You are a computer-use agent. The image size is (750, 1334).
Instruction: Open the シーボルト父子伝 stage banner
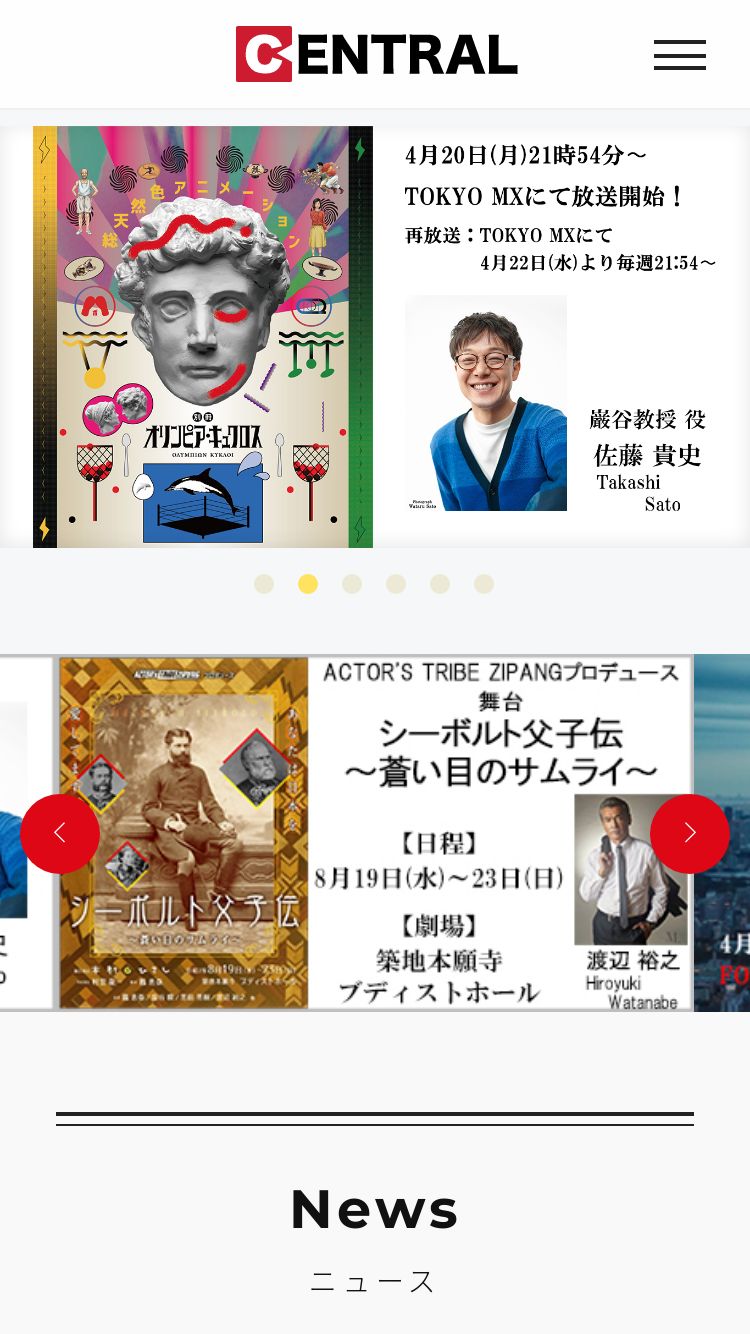(375, 833)
